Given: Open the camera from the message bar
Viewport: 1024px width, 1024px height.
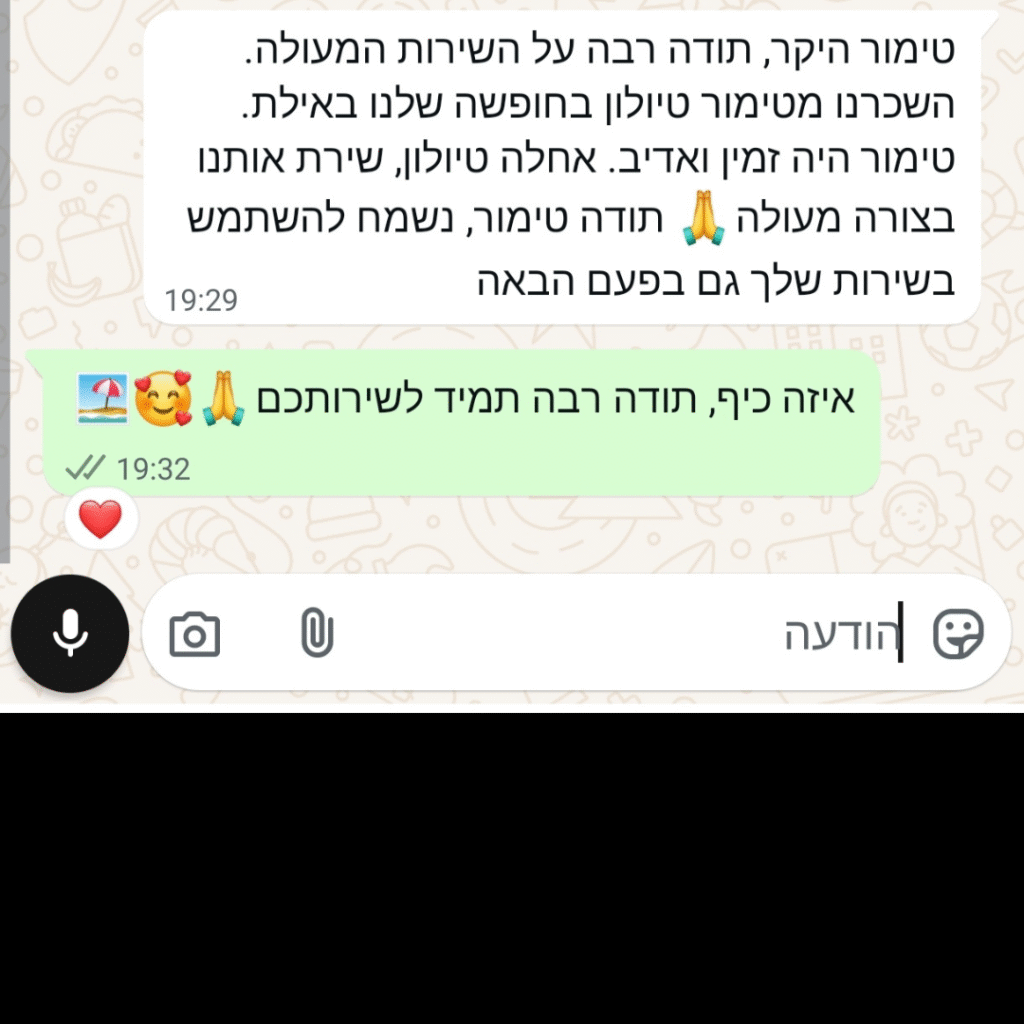Looking at the screenshot, I should [x=194, y=635].
